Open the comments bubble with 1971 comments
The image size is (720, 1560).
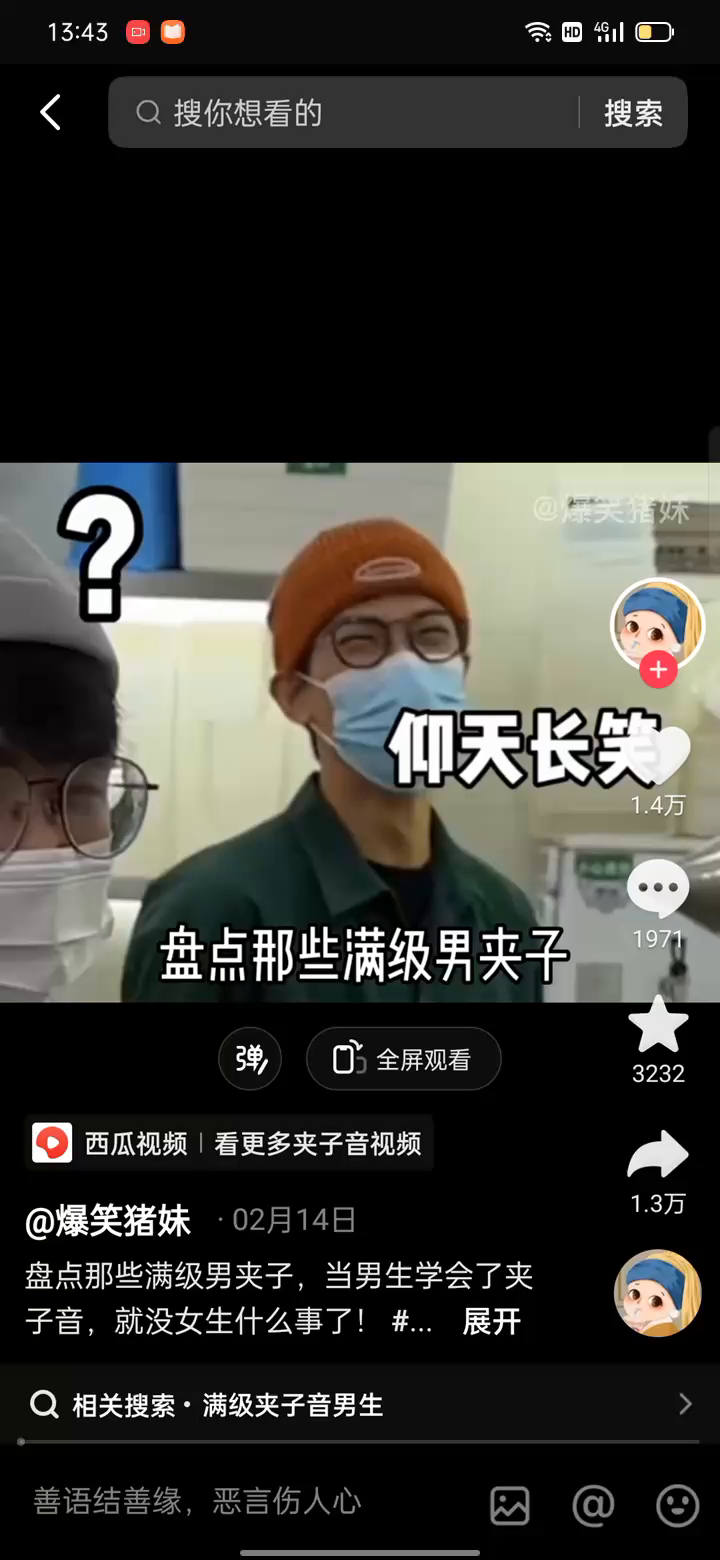pos(658,888)
